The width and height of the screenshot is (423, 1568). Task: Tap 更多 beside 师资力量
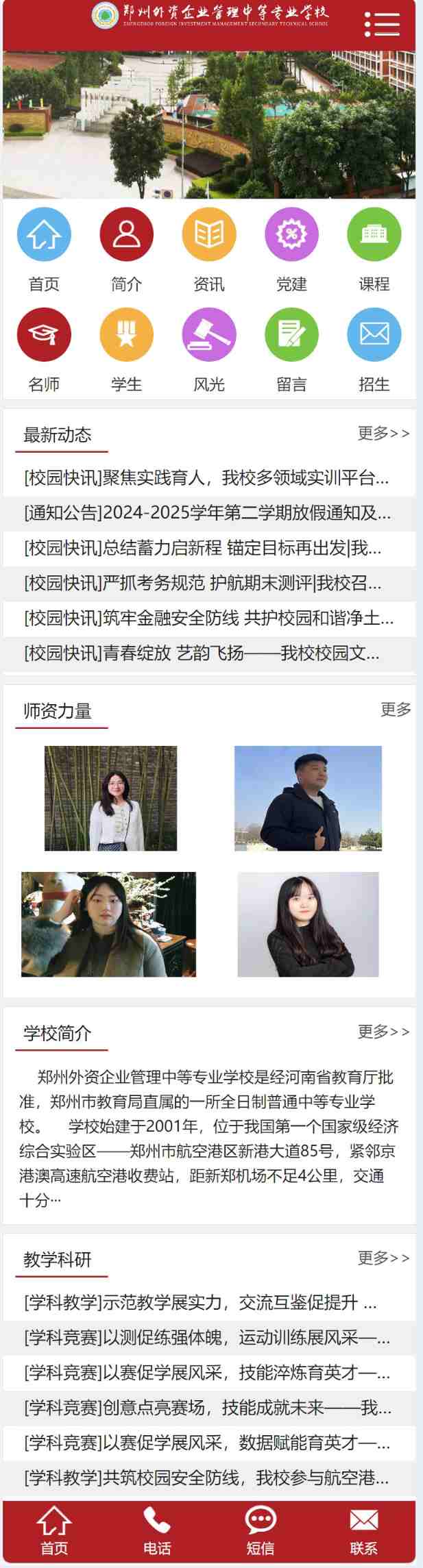coord(396,710)
